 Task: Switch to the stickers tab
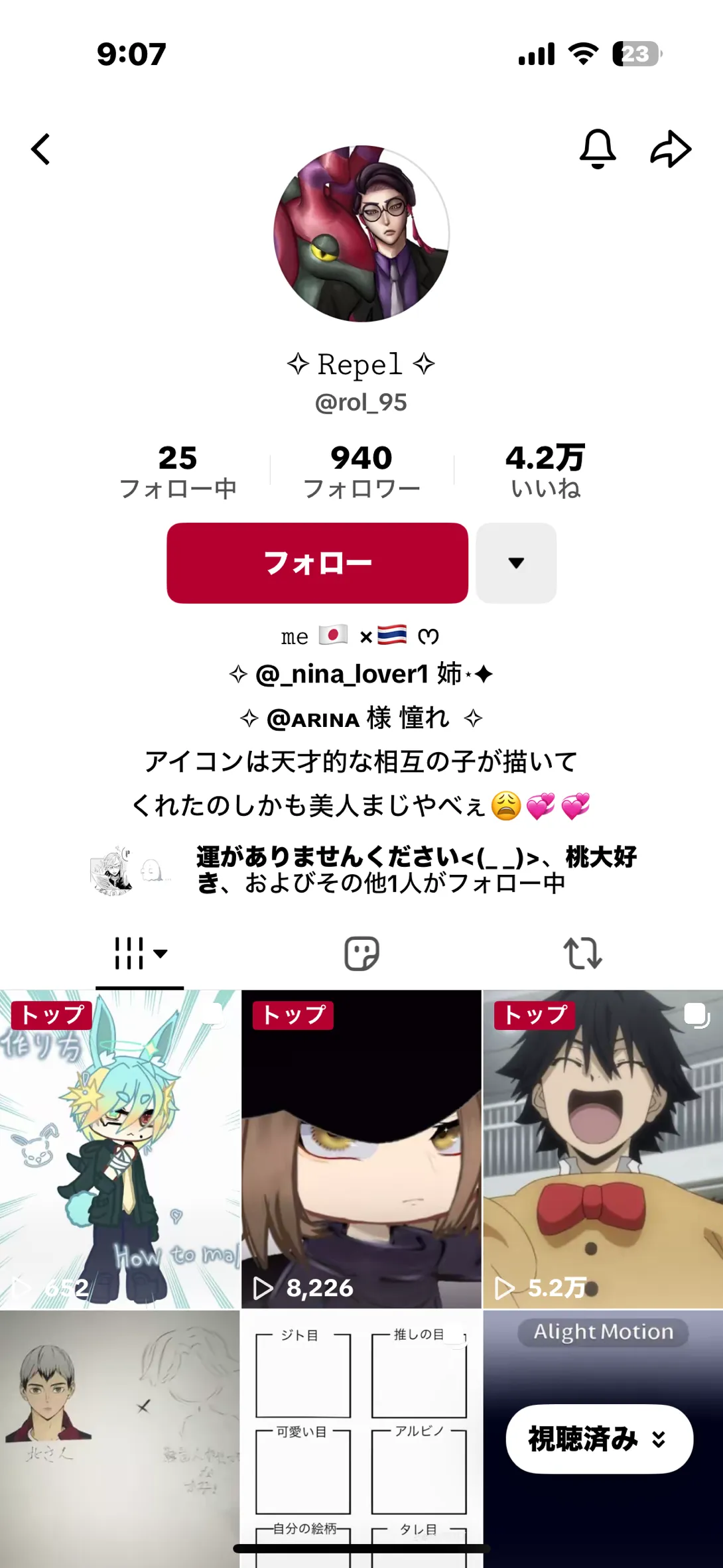pyautogui.click(x=361, y=953)
